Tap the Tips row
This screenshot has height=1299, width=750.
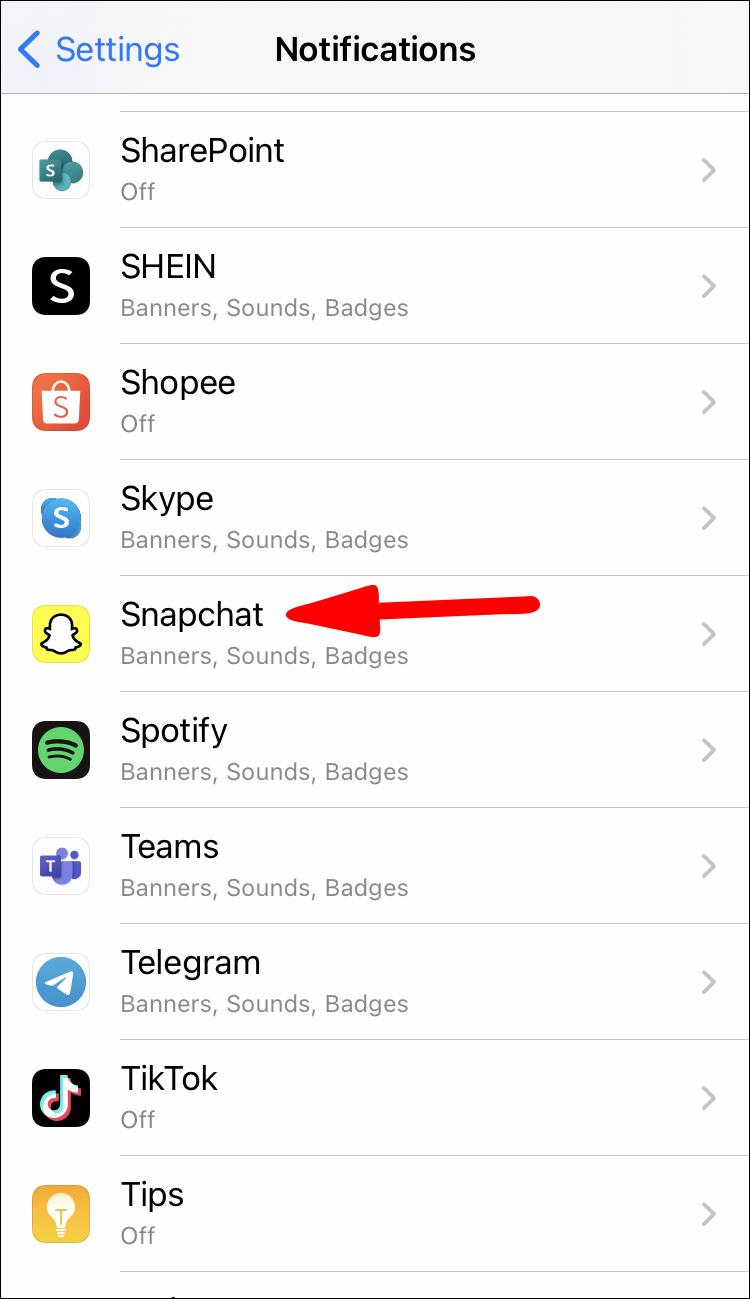coord(375,1214)
